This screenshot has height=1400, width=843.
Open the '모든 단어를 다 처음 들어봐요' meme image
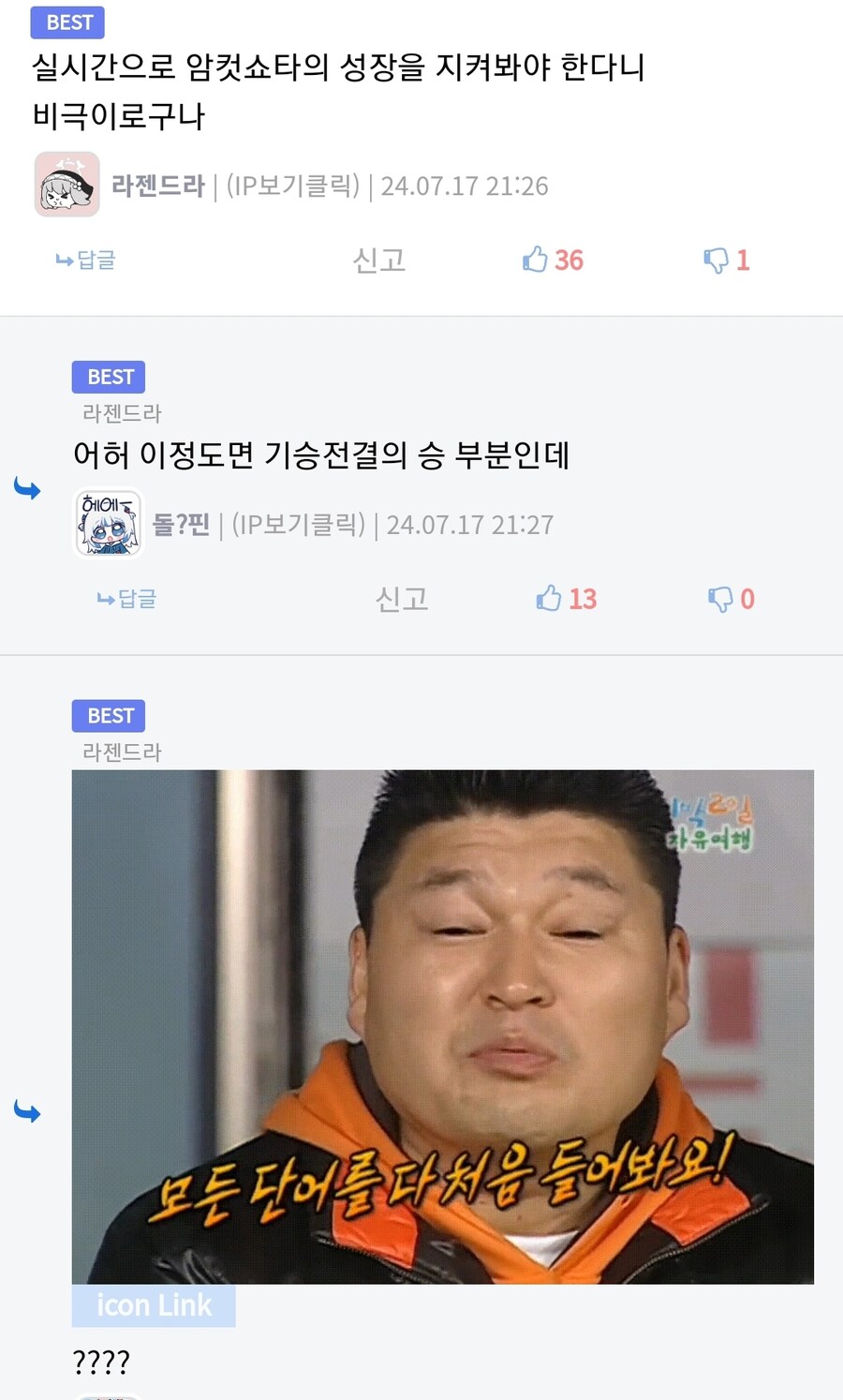[x=442, y=1026]
